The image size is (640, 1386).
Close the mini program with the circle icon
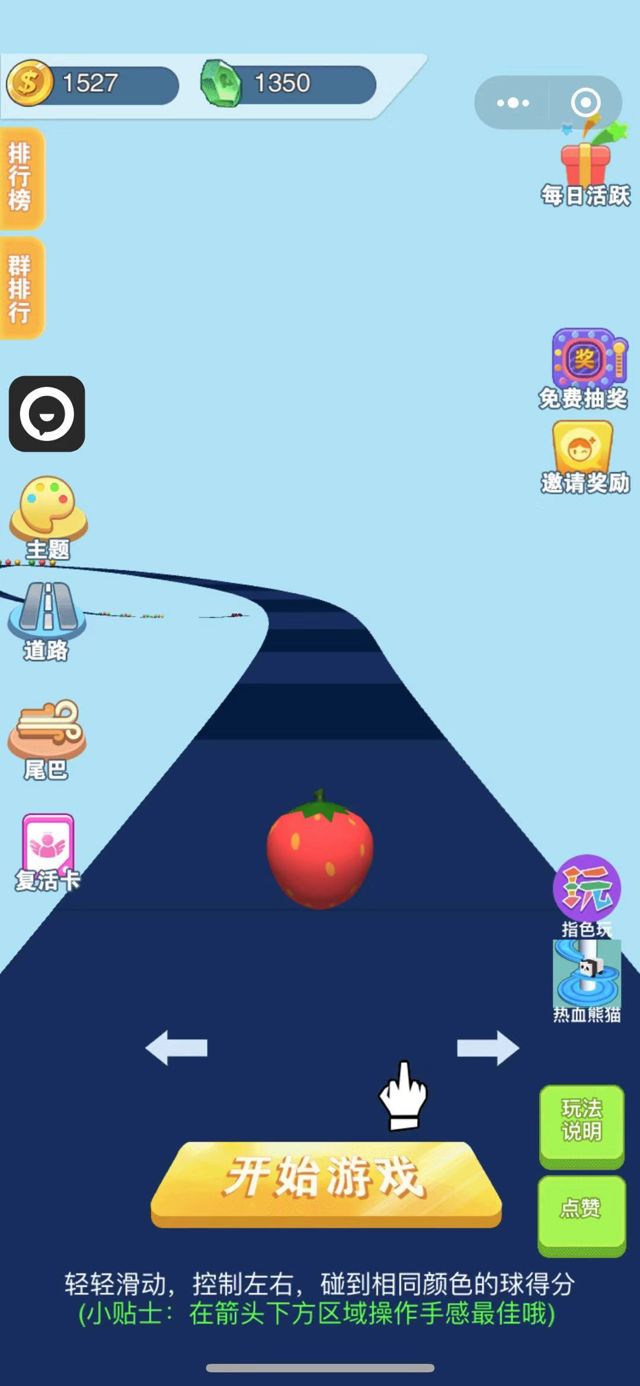tap(586, 102)
